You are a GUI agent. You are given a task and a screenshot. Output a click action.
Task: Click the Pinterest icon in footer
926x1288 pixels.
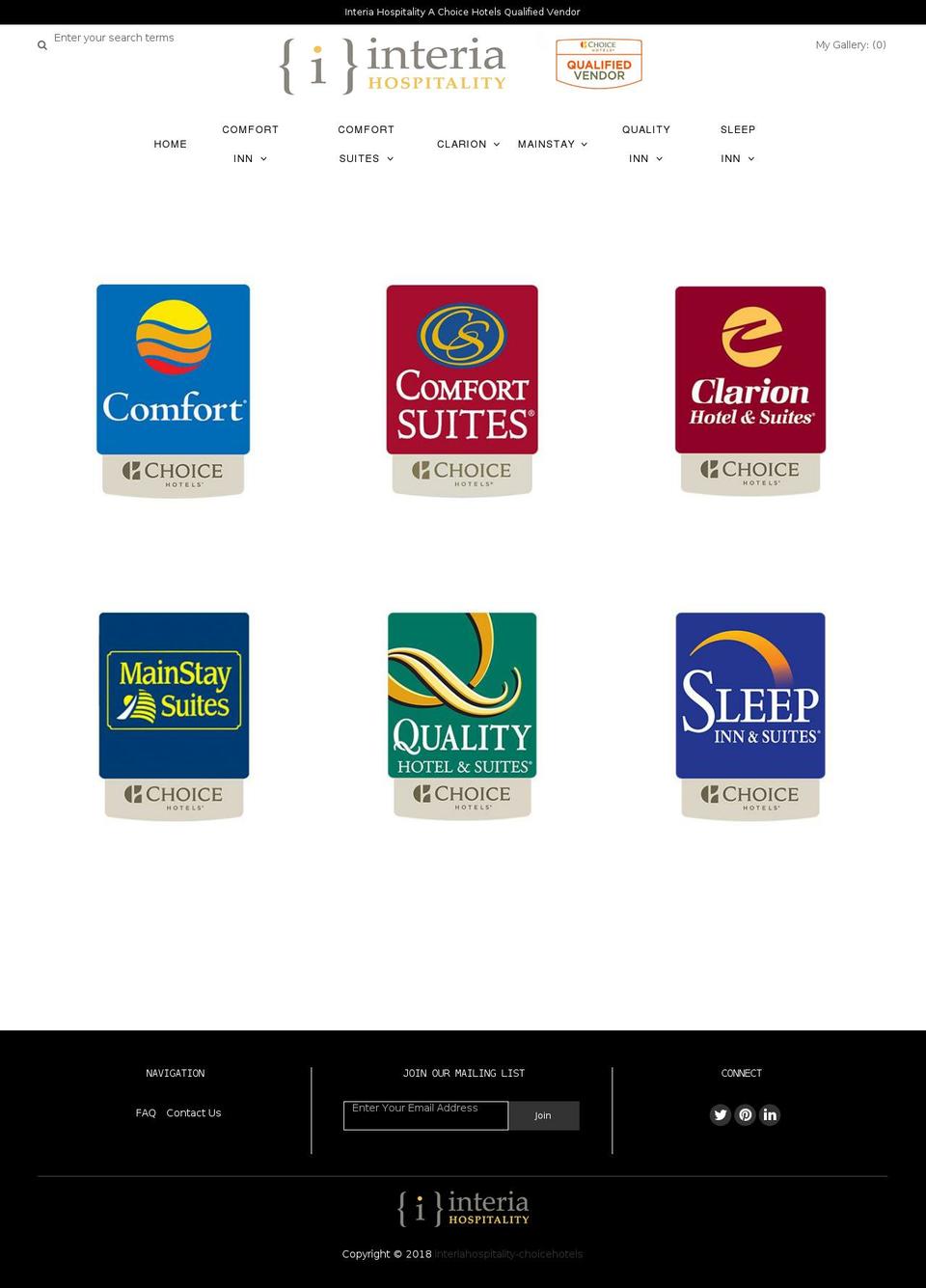click(745, 1114)
